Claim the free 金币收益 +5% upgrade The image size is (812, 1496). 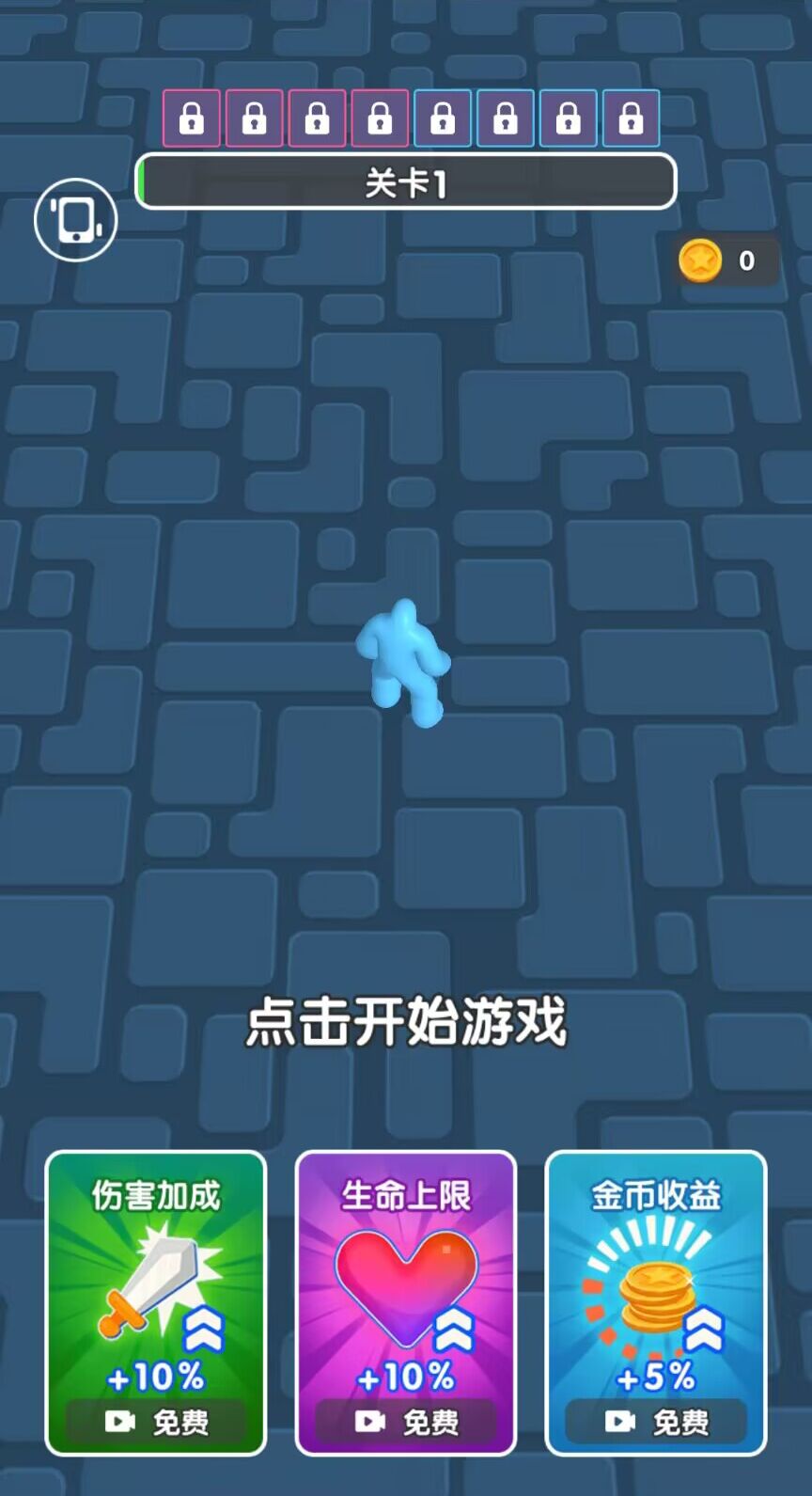656,1419
